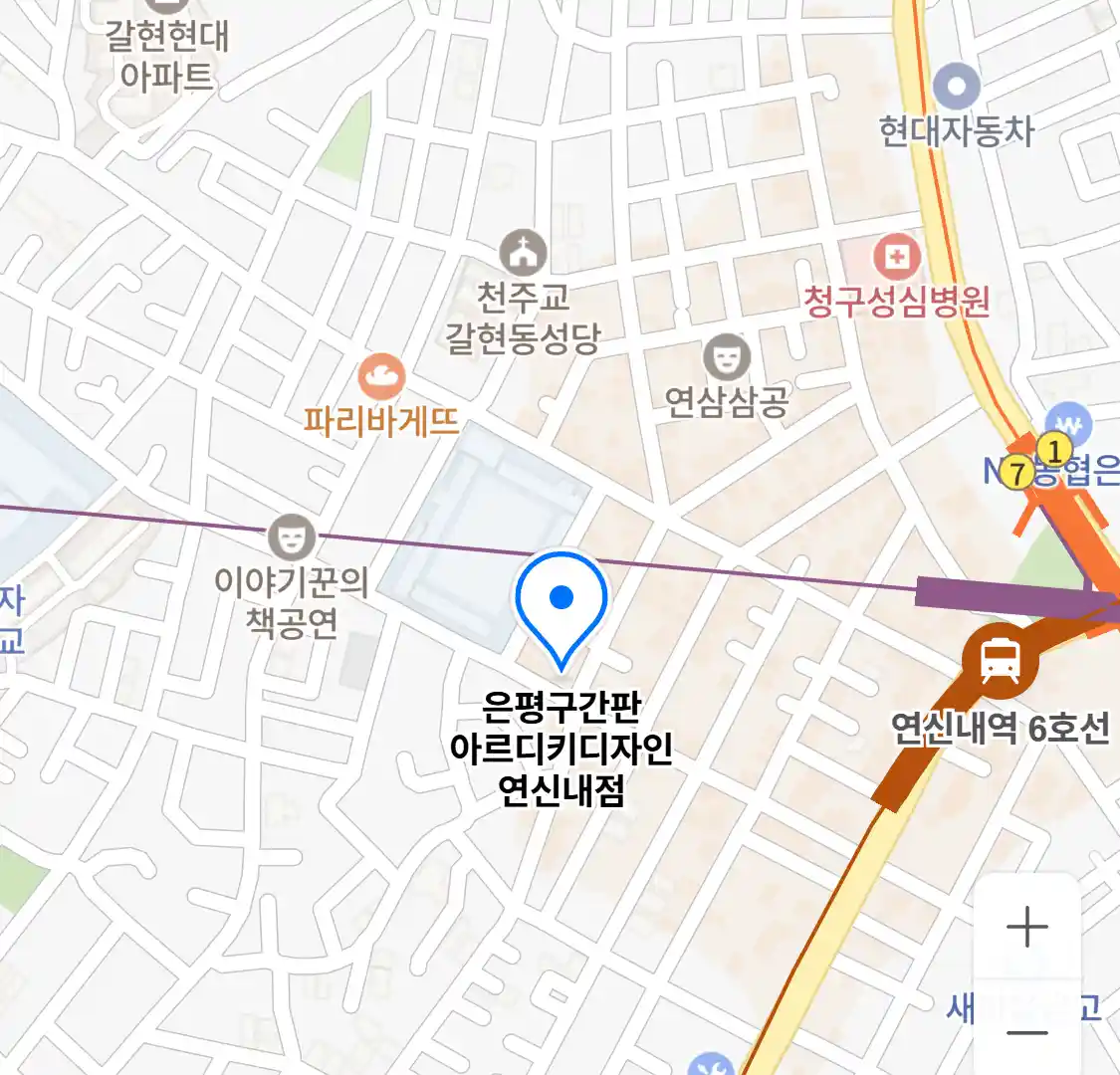Viewport: 1120px width, 1075px height.
Task: Open 현대자동차 place marker
Action: (x=957, y=88)
